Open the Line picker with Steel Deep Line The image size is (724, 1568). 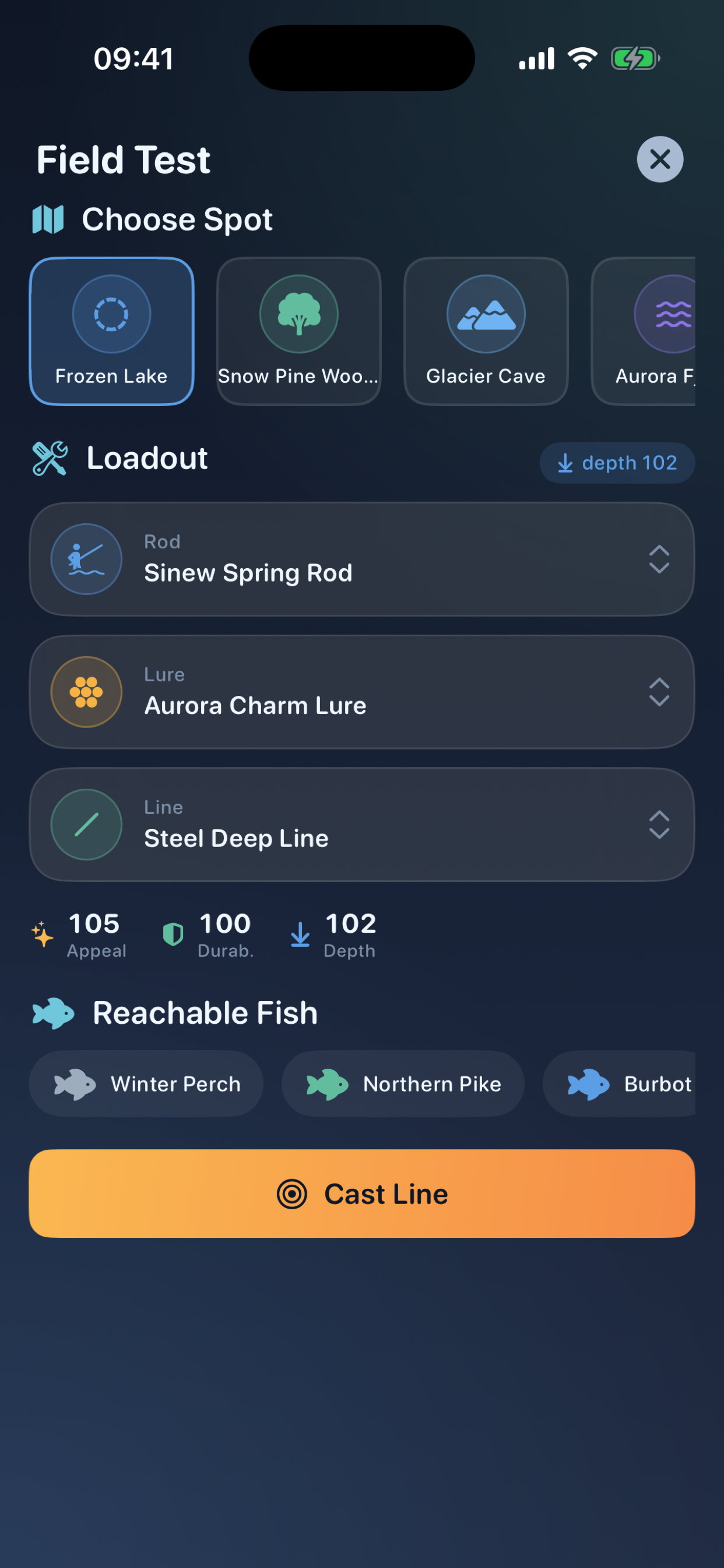[362, 825]
